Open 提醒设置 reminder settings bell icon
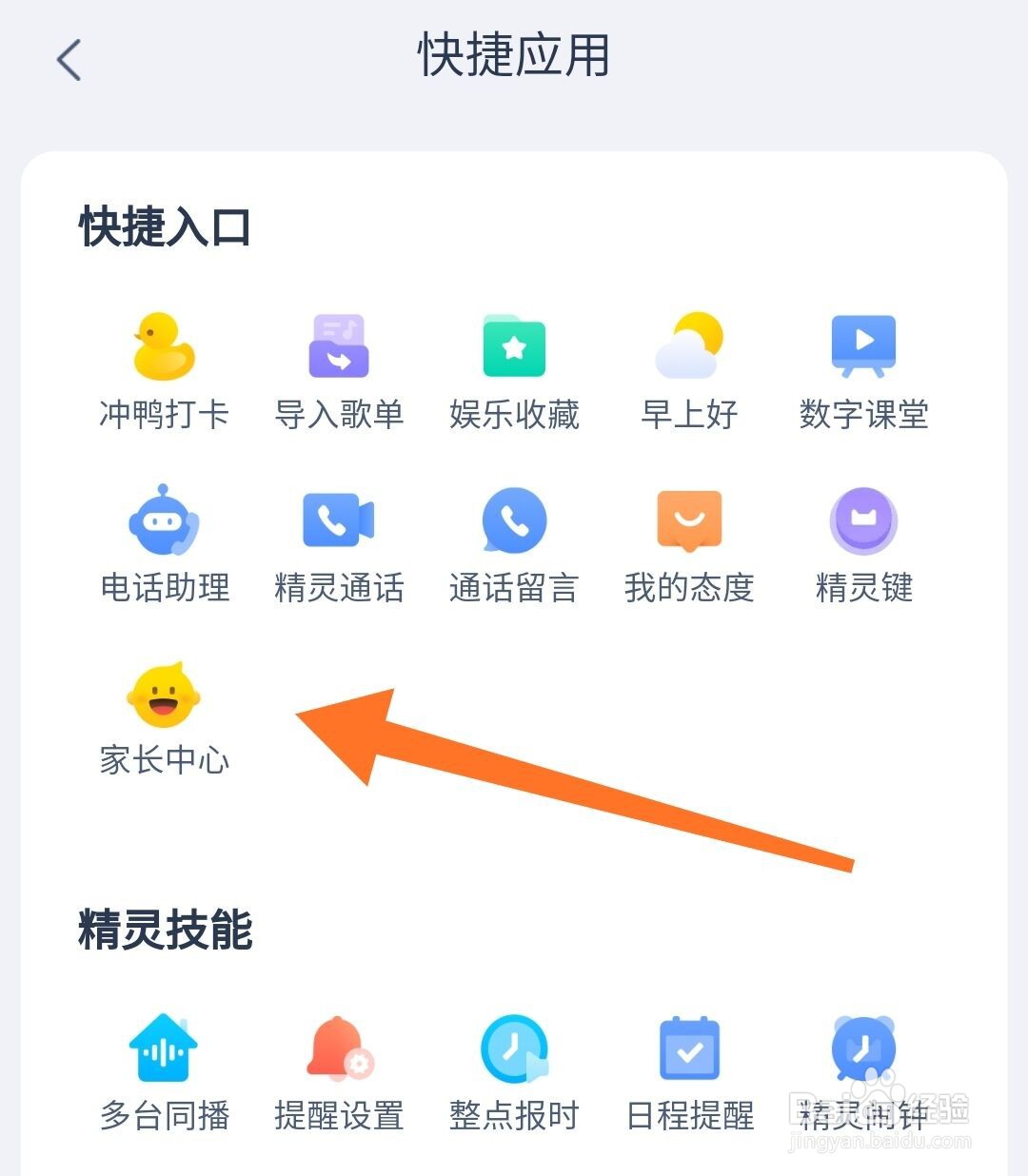Viewport: 1028px width, 1176px height. pyautogui.click(x=338, y=1051)
